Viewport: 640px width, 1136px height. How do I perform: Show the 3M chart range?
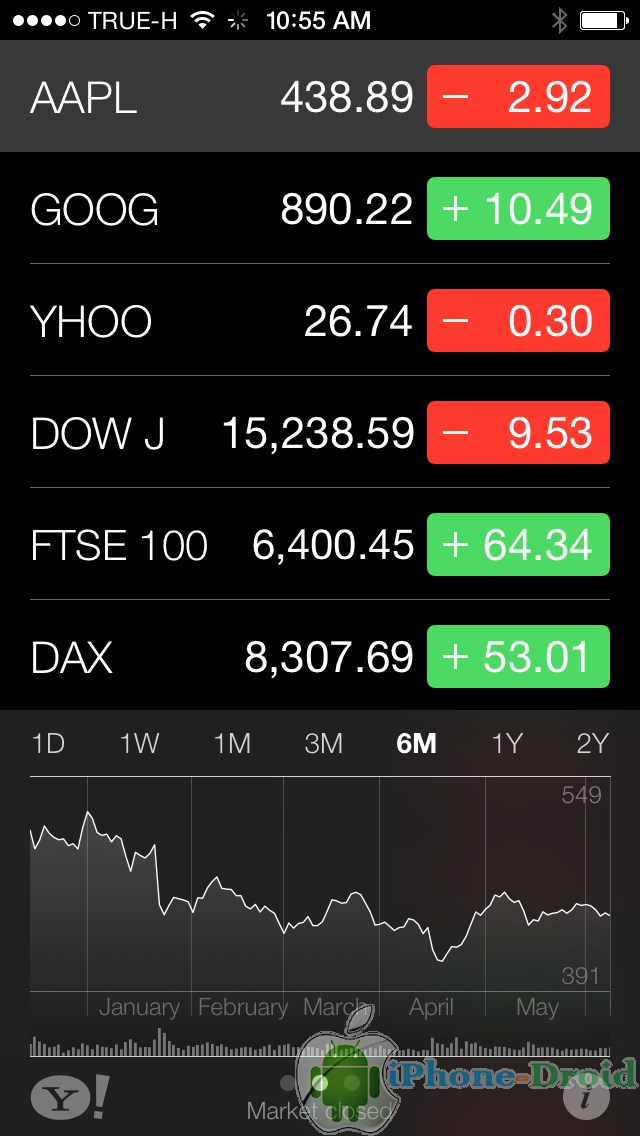(323, 743)
